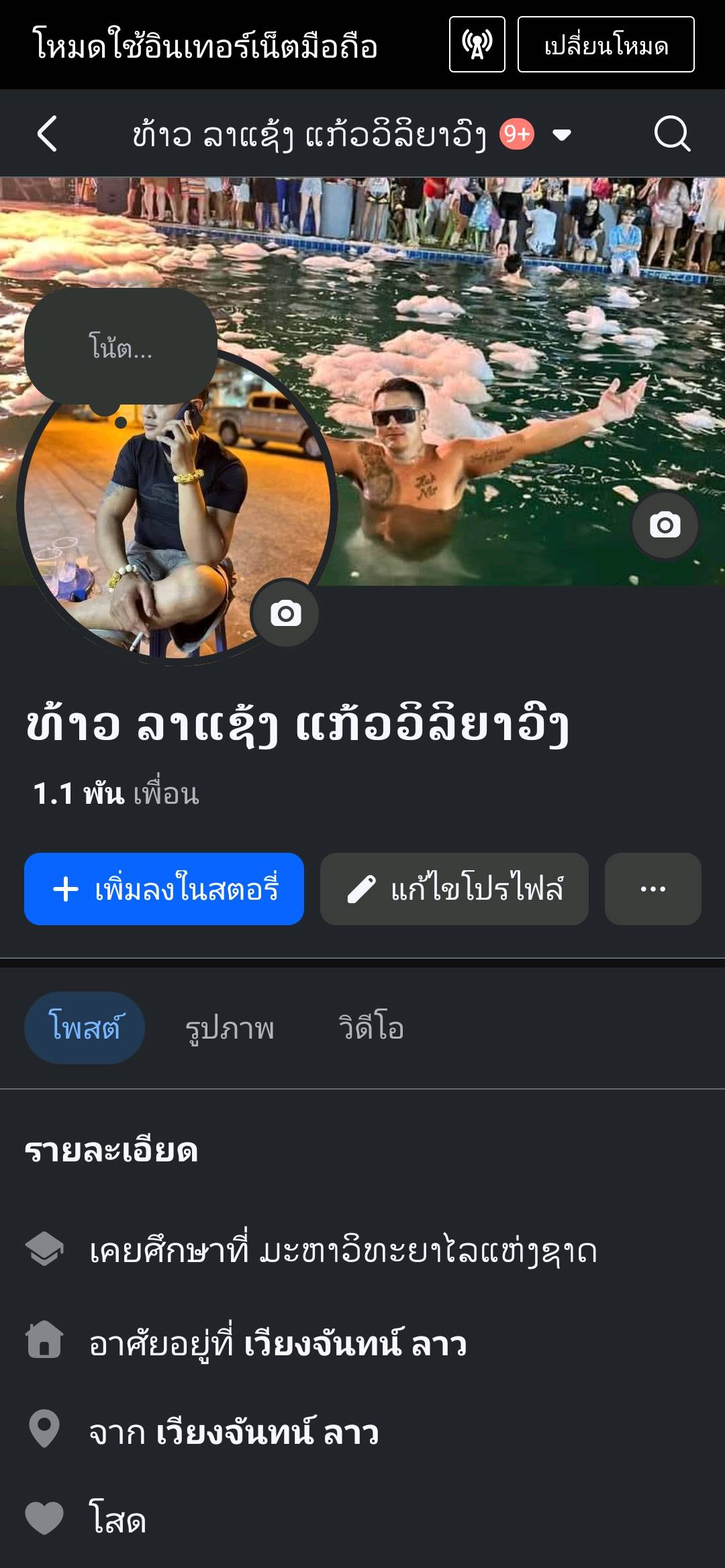Tap the mobile data mode antenna icon
Viewport: 725px width, 1568px height.
coord(477,45)
